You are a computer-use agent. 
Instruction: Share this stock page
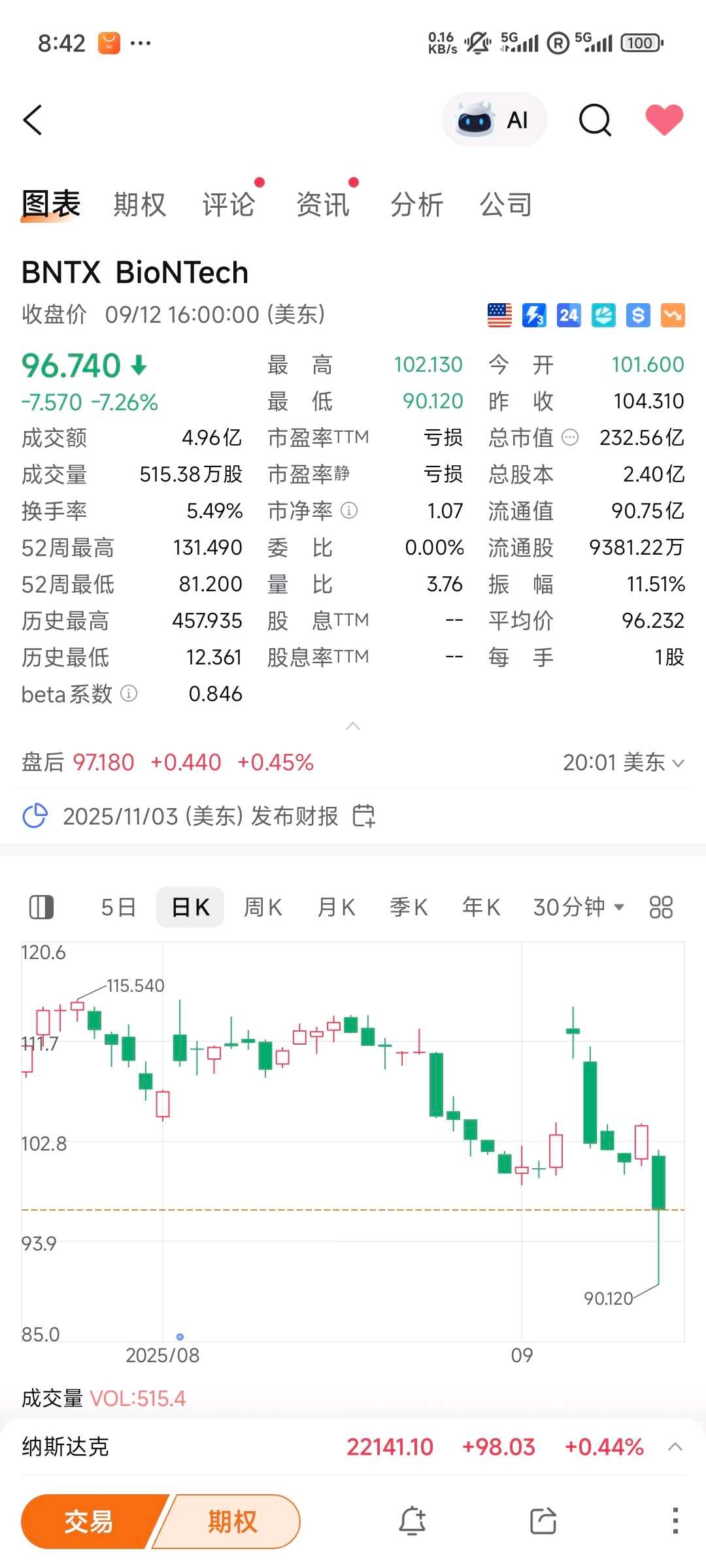tap(543, 1522)
